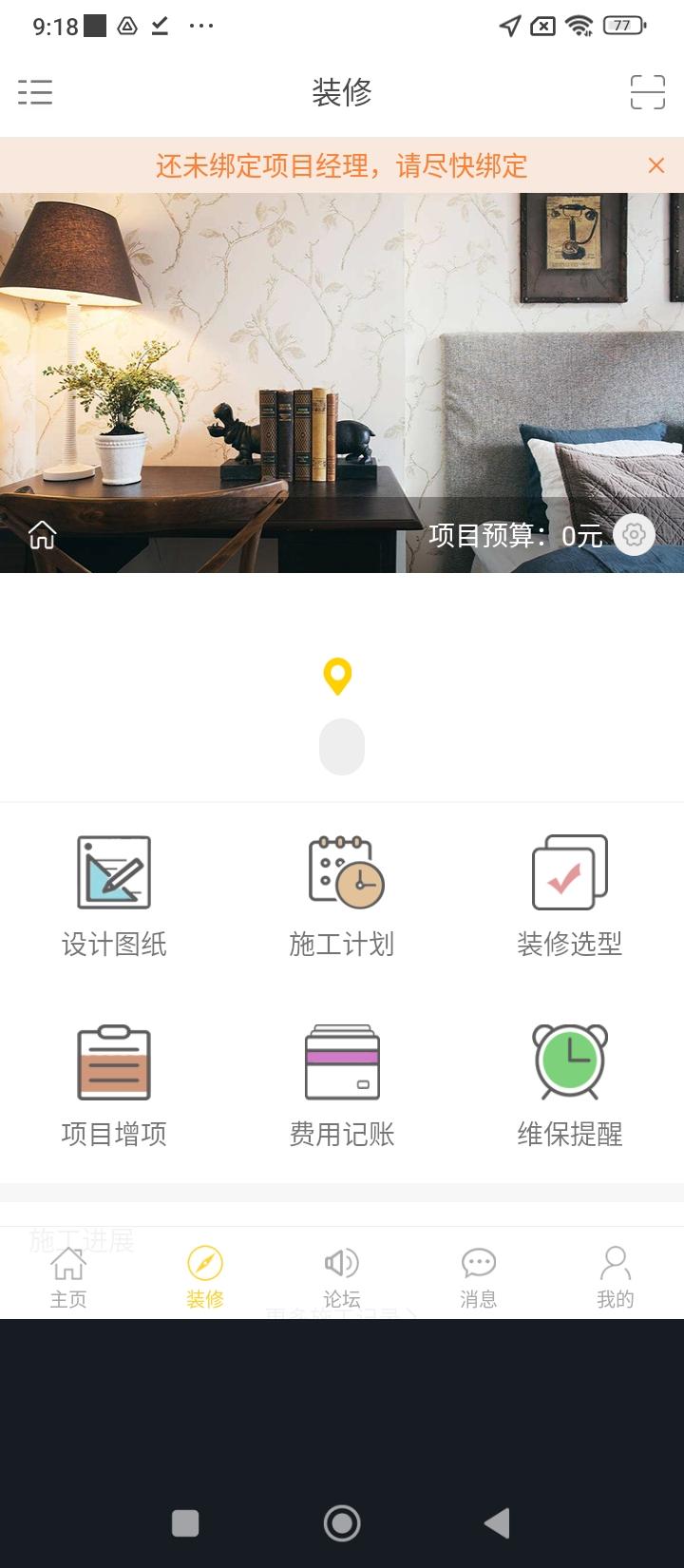Open the sidebar list icon at top left
The image size is (684, 1568).
coord(35,92)
